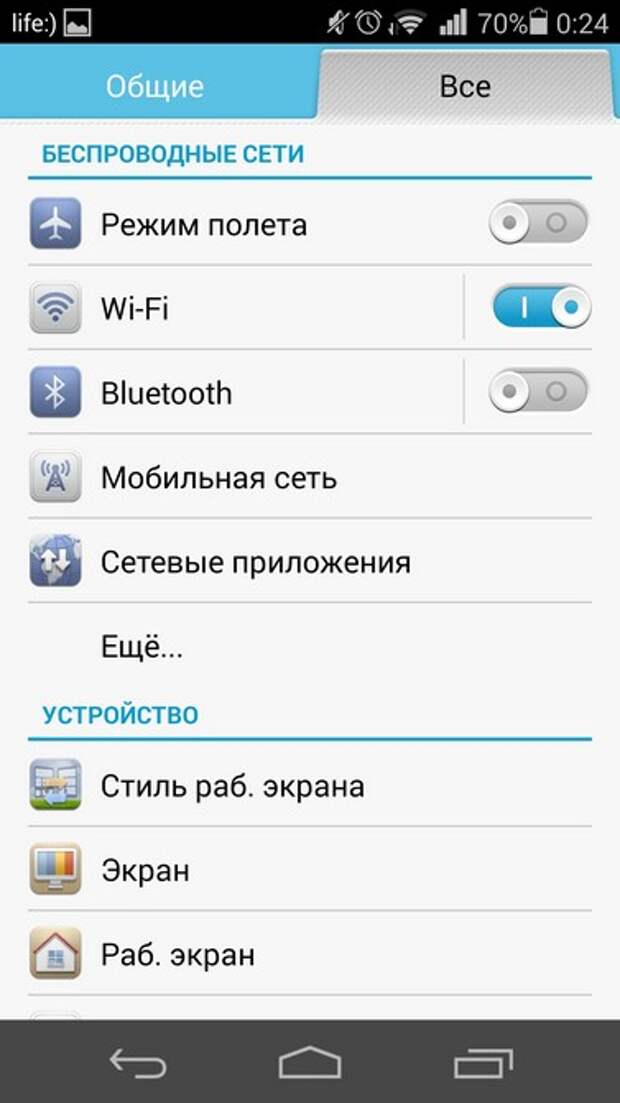This screenshot has height=1103, width=620.
Task: Select the Все tab
Action: (x=464, y=86)
